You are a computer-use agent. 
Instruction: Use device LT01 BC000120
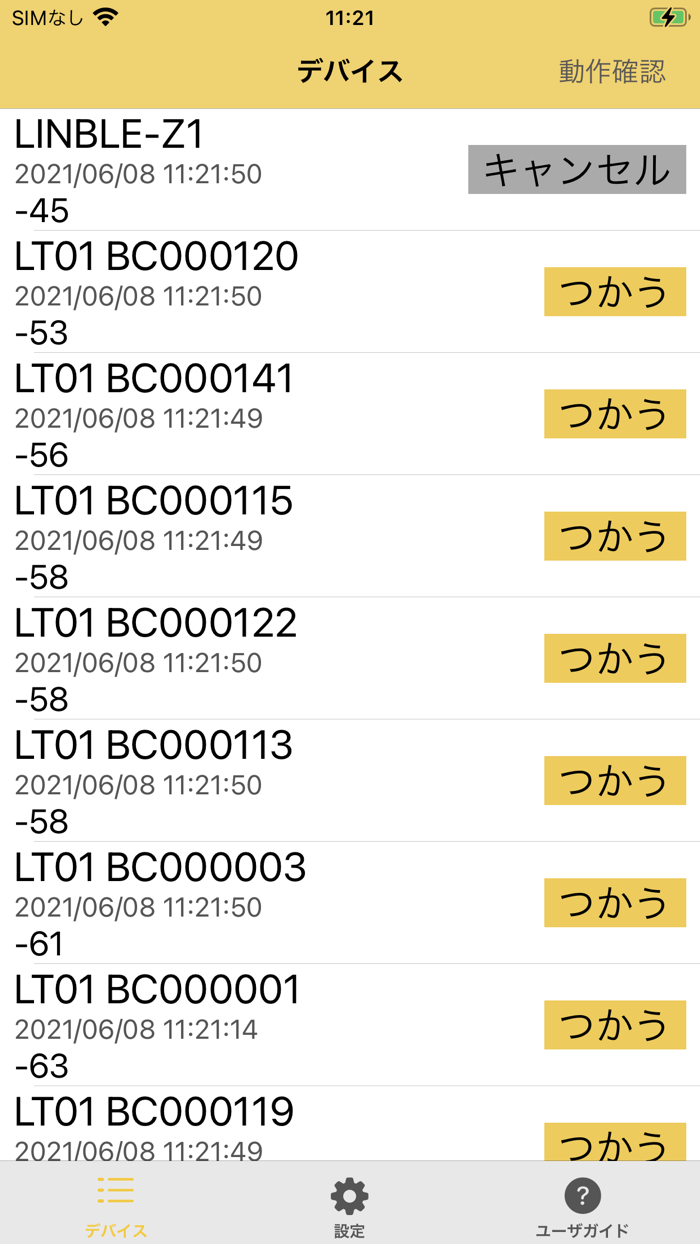614,292
